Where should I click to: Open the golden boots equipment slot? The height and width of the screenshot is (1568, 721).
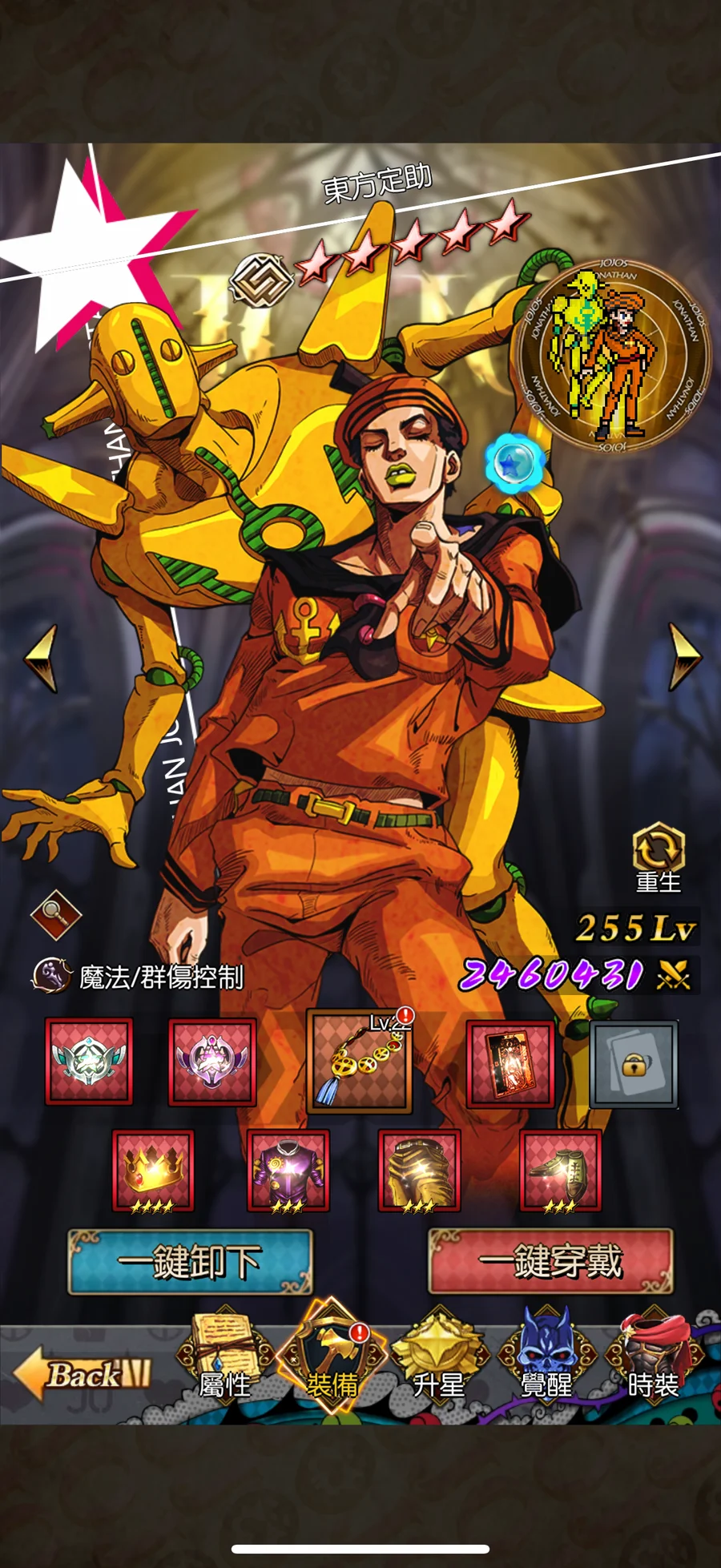(560, 1171)
